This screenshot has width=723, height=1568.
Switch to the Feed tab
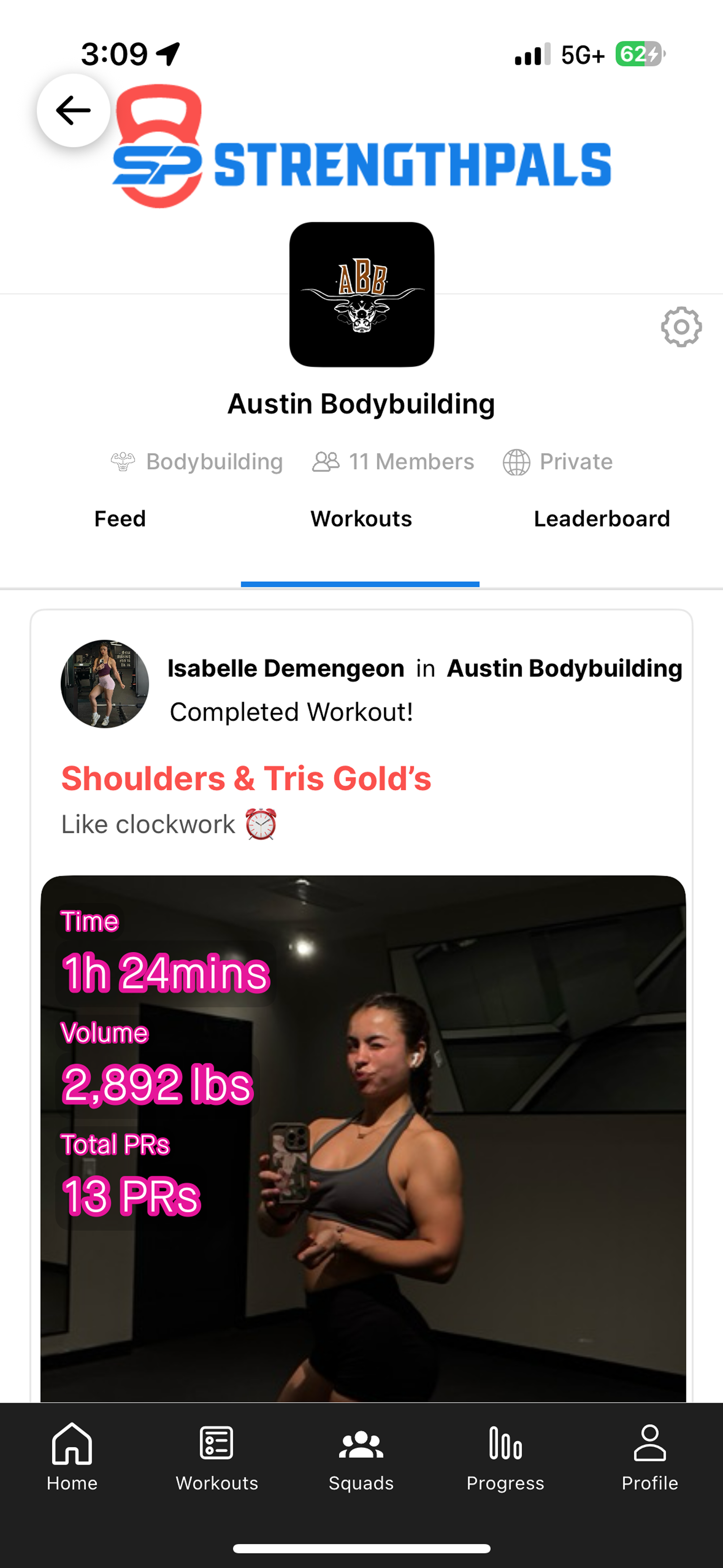120,519
